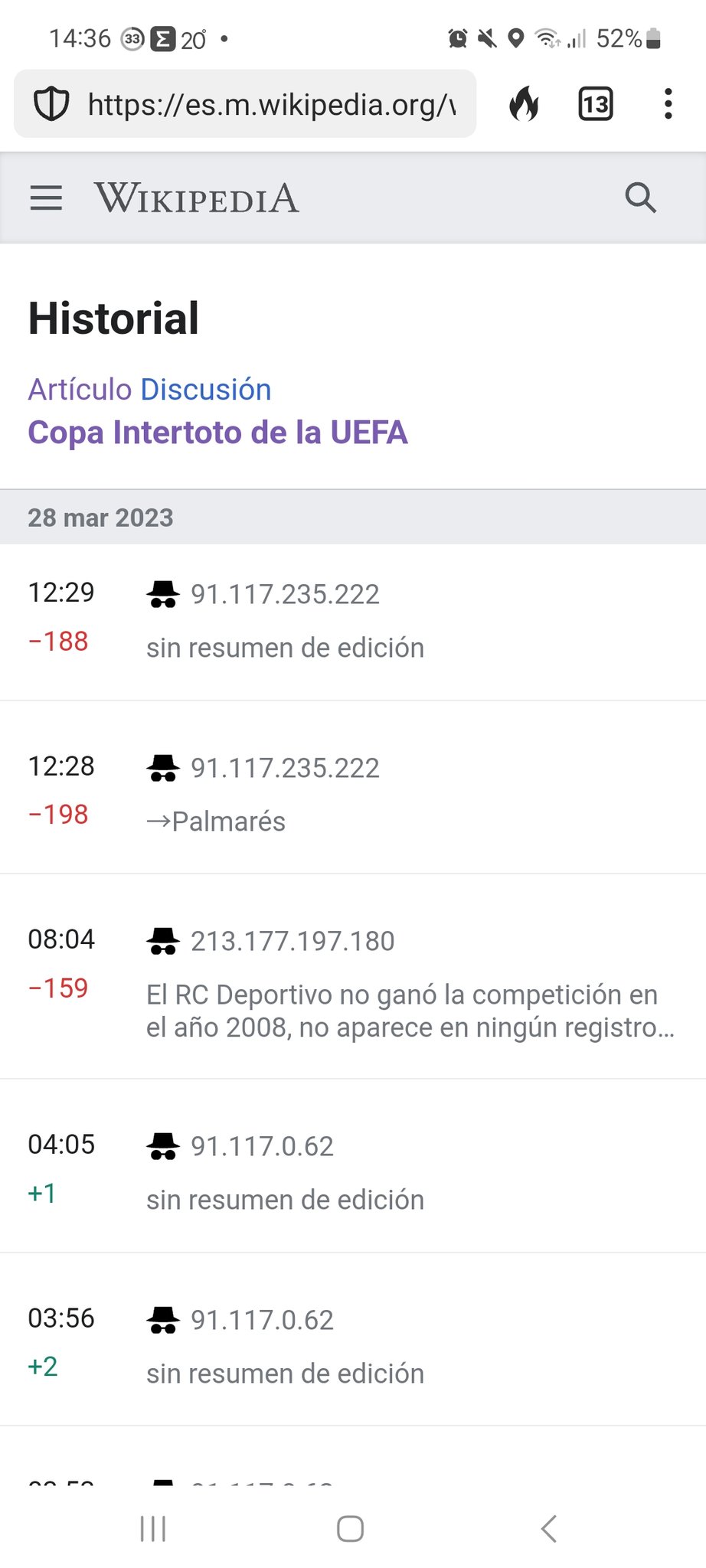The height and width of the screenshot is (1568, 706).
Task: View the 08:04 edit by 213.177.197.180
Action: point(353,977)
